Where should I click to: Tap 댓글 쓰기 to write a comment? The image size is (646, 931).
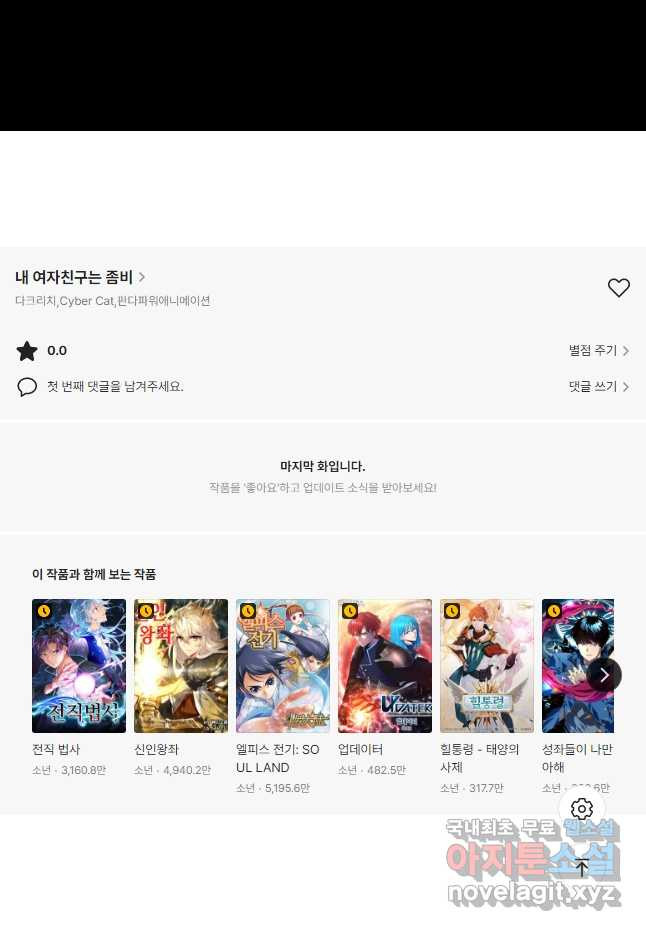pyautogui.click(x=598, y=386)
